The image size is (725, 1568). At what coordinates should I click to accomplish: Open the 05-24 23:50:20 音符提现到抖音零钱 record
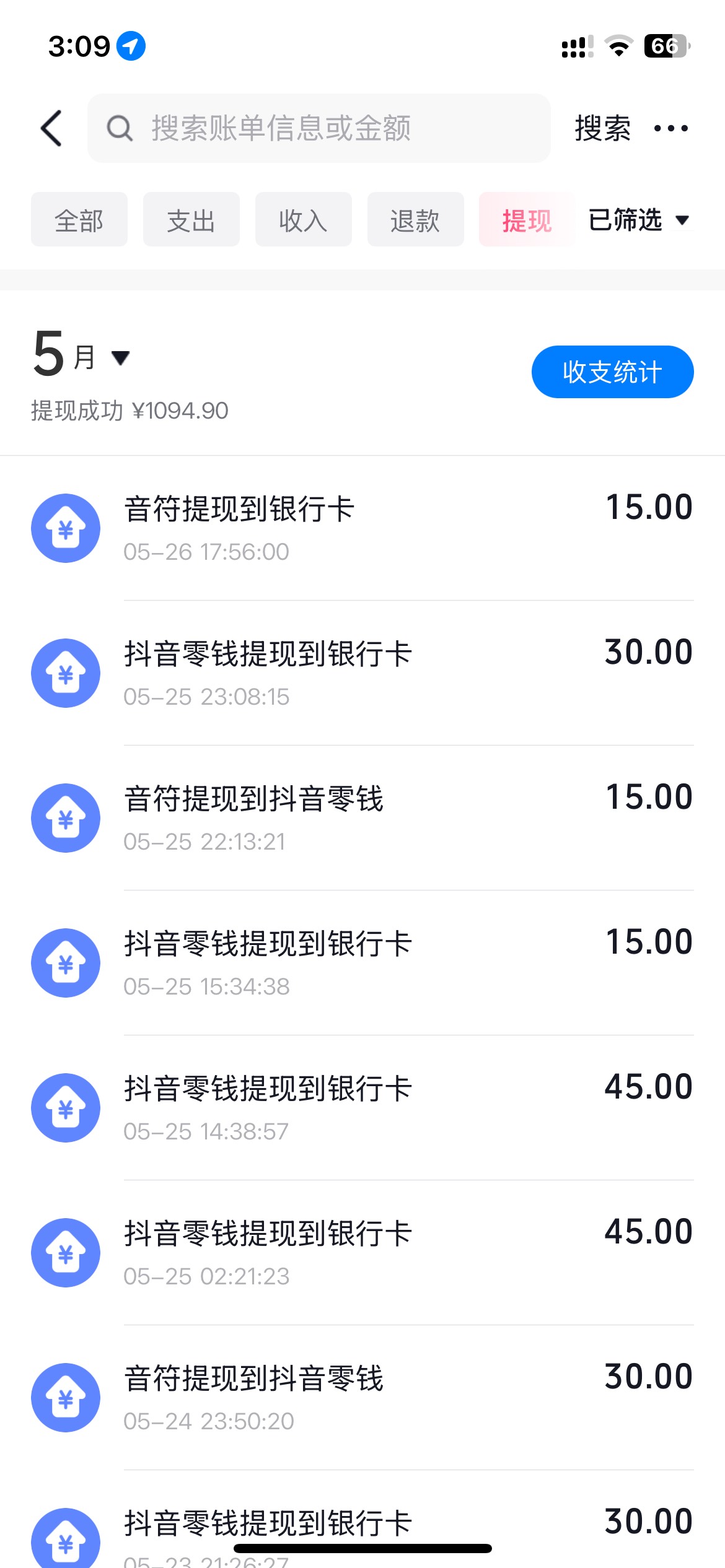(362, 1398)
